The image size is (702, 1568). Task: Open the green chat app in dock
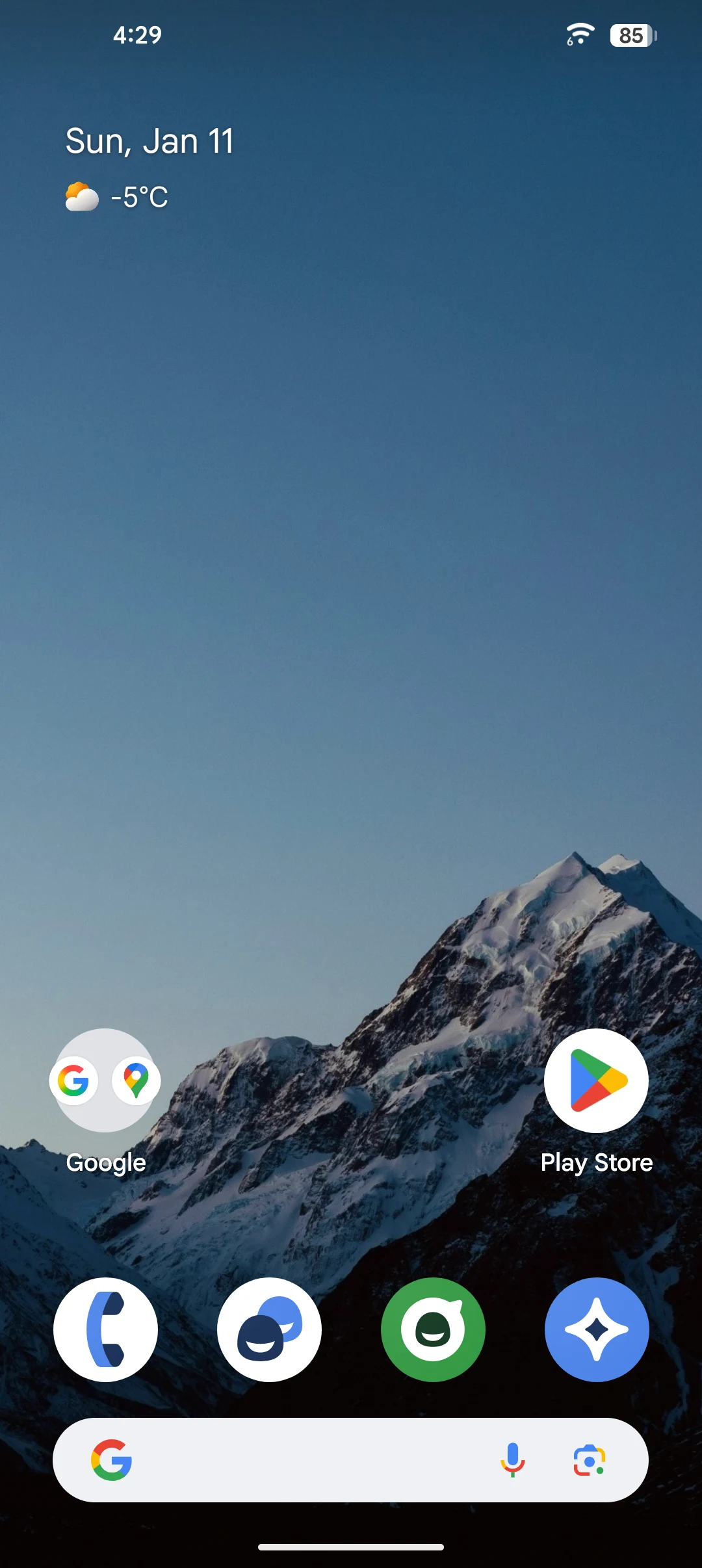pos(433,1329)
